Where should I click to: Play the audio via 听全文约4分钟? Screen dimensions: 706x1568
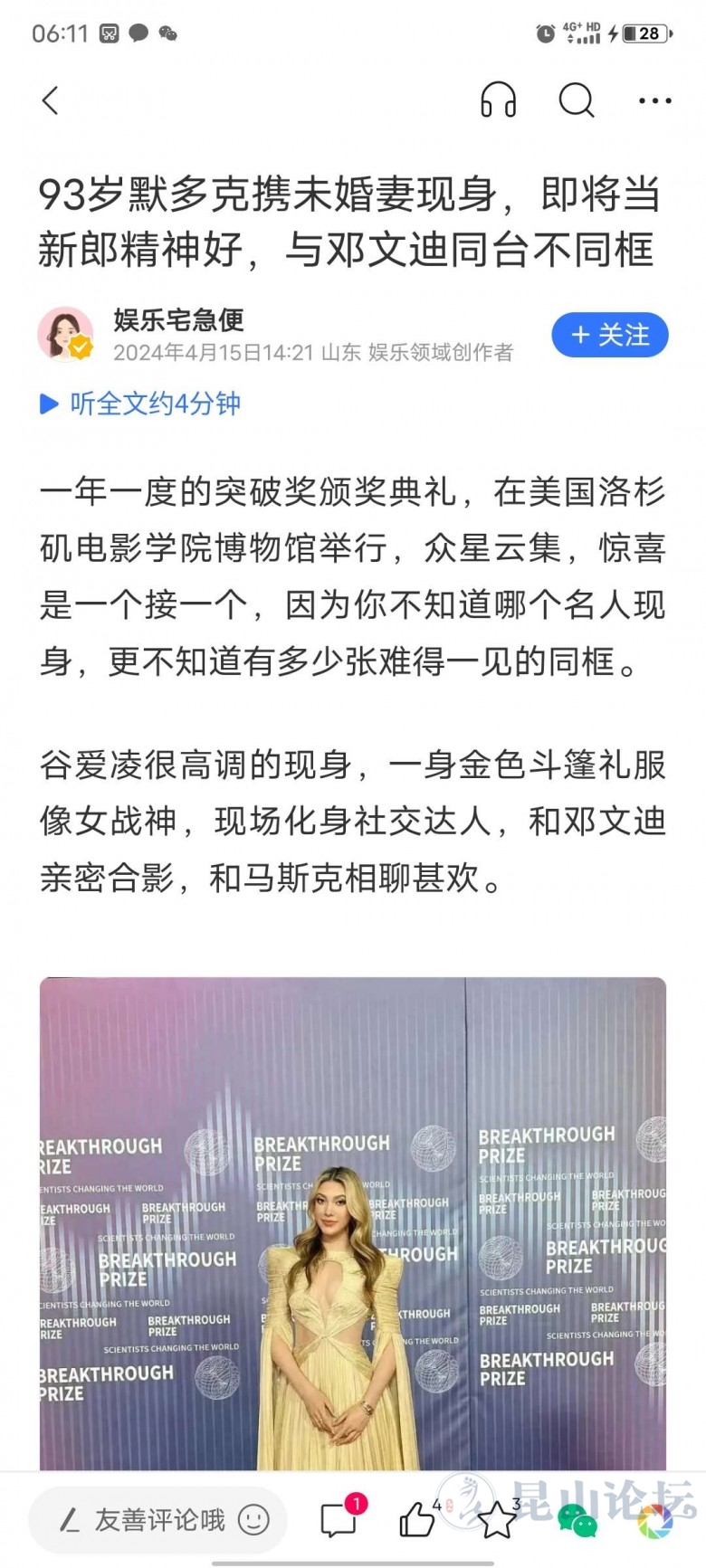pos(141,404)
